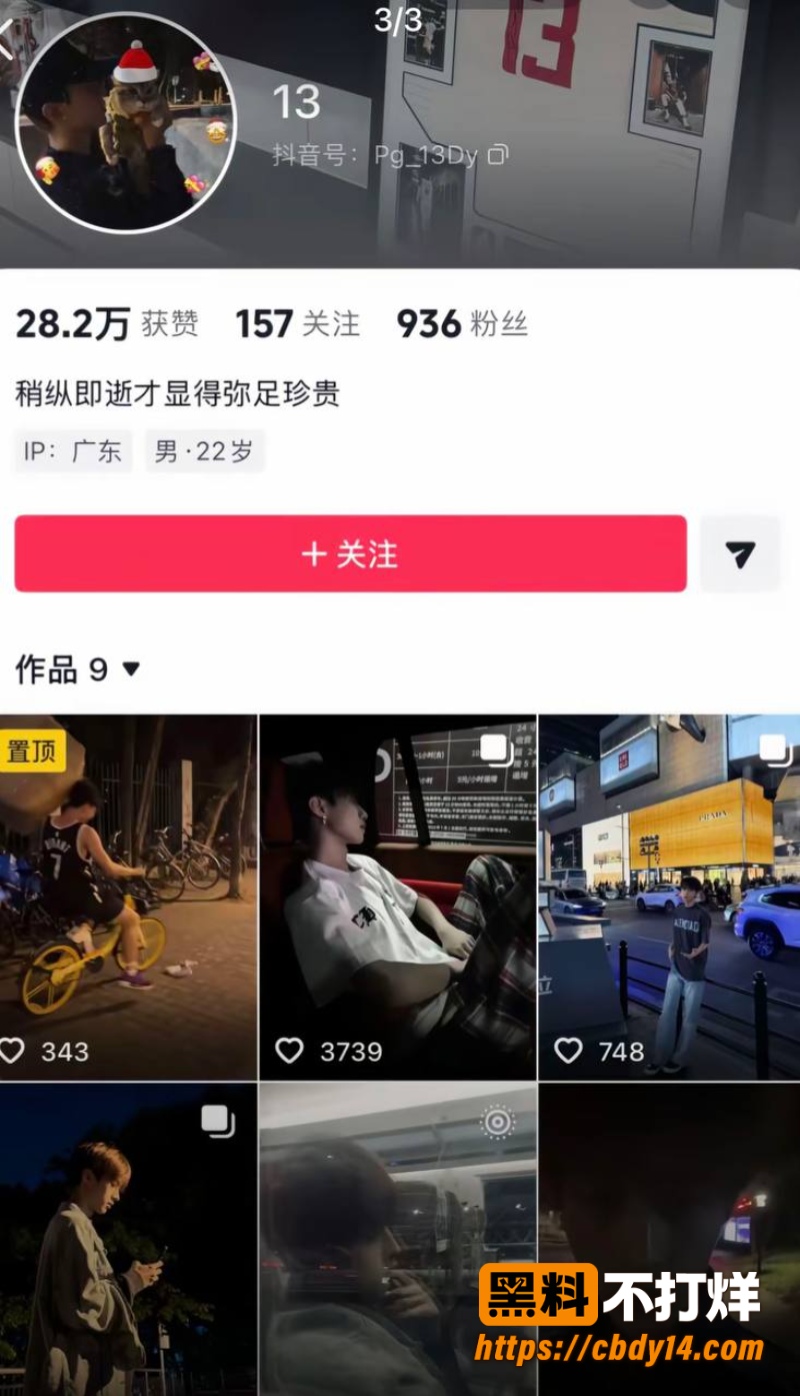Image resolution: width=800 pixels, height=1396 pixels.
Task: Tap the red 关注 follow button
Action: [350, 554]
